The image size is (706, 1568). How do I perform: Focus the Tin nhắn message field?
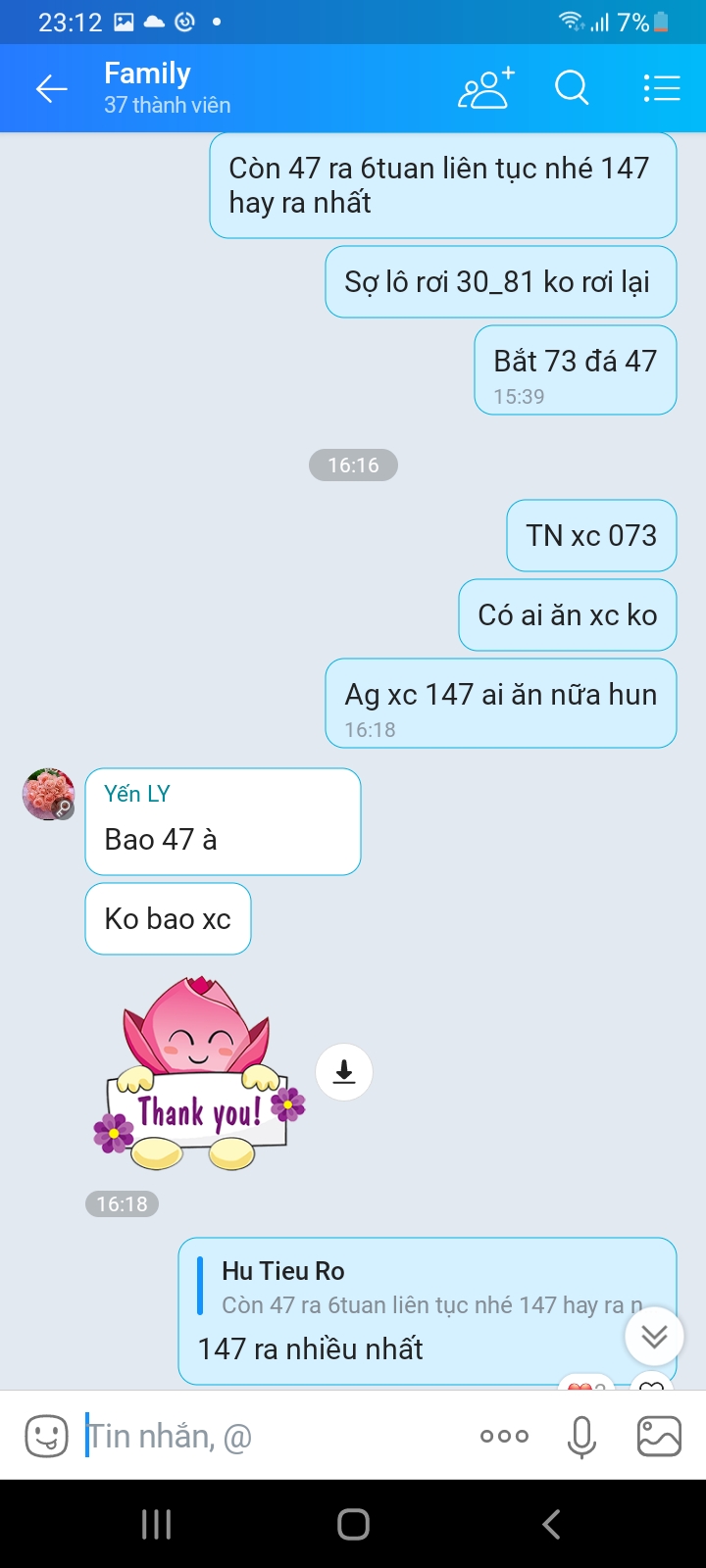pyautogui.click(x=275, y=1437)
